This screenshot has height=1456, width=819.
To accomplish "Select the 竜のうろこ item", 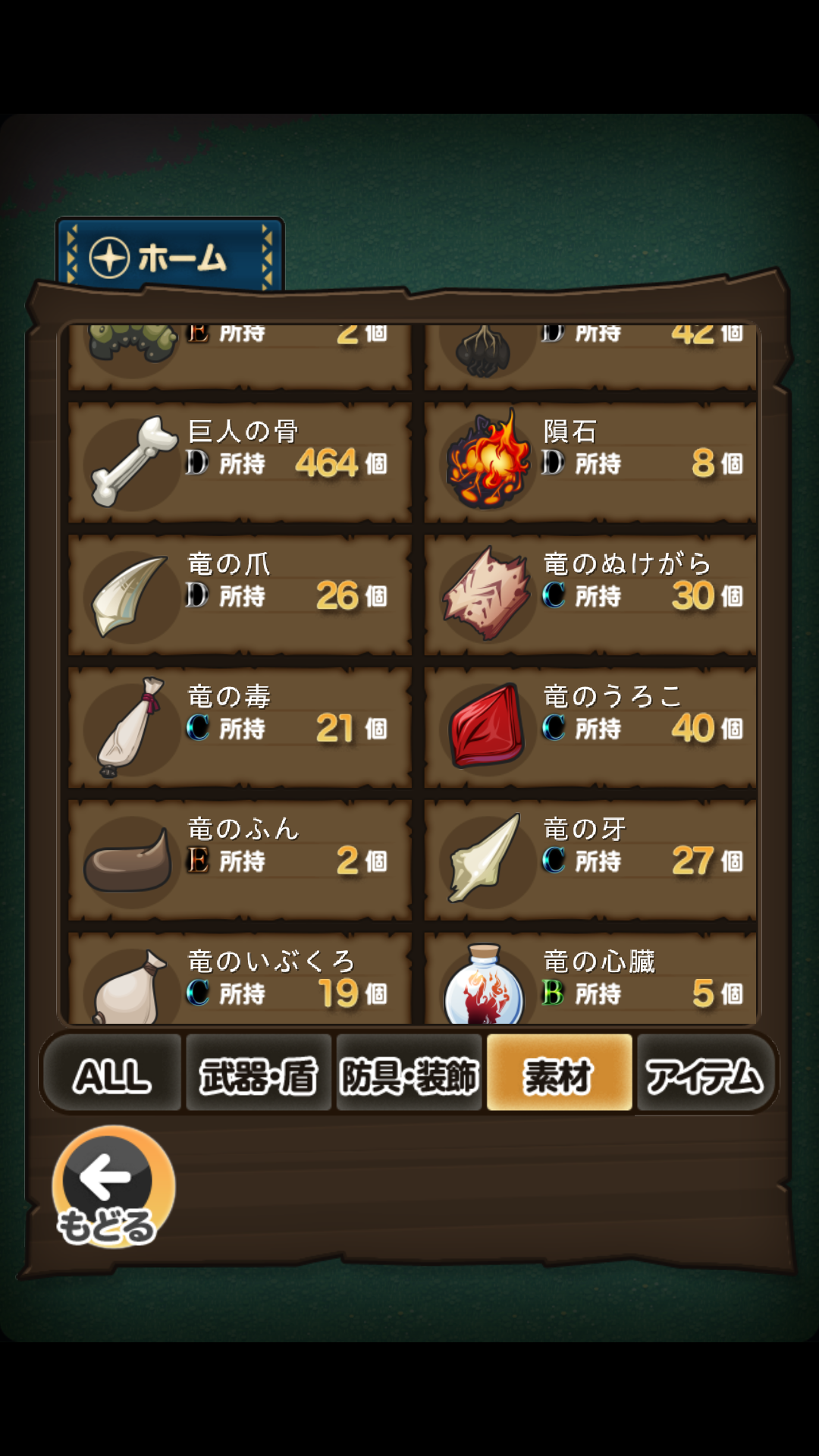I will [x=591, y=727].
